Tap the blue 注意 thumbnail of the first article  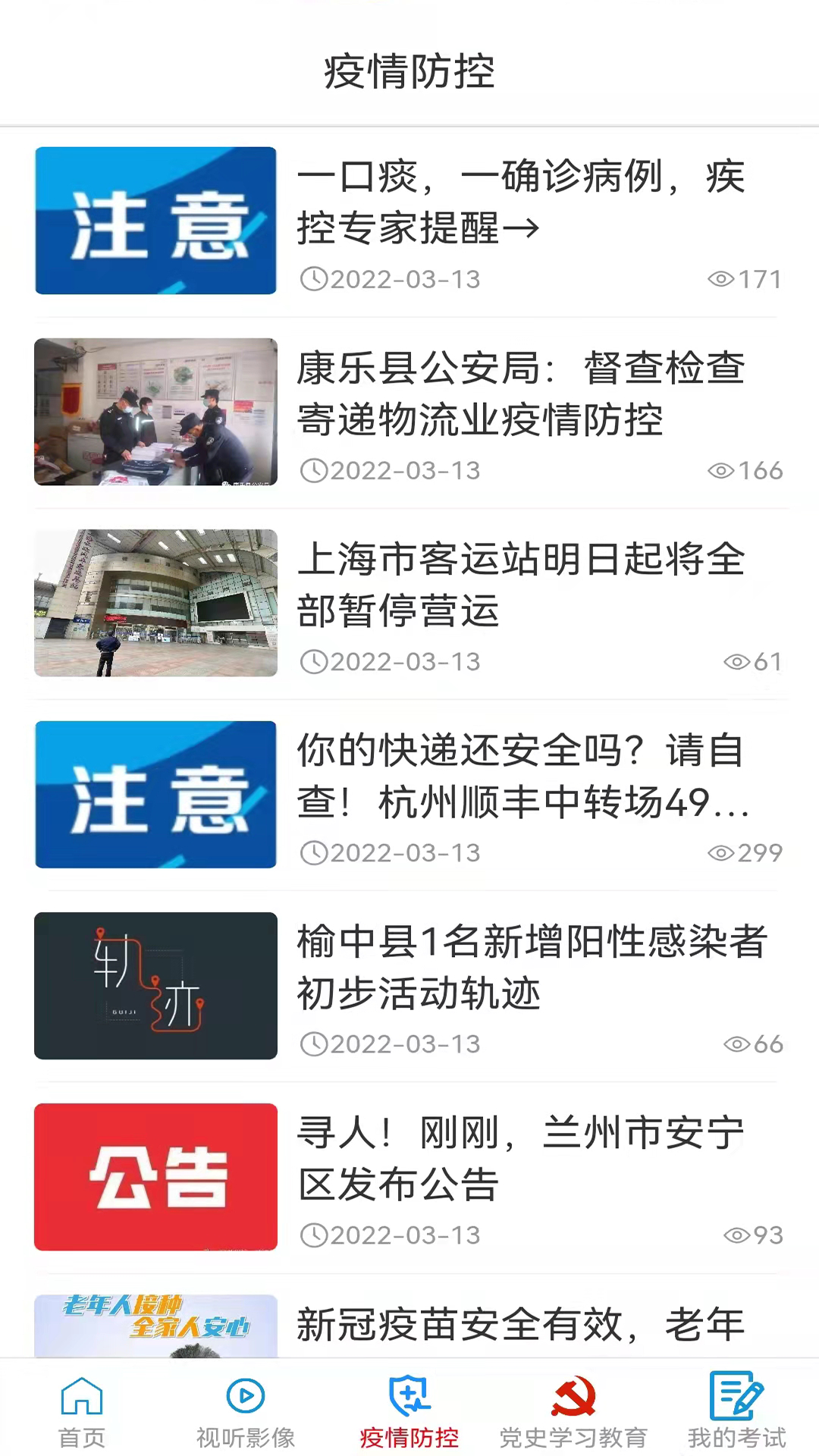pos(155,220)
